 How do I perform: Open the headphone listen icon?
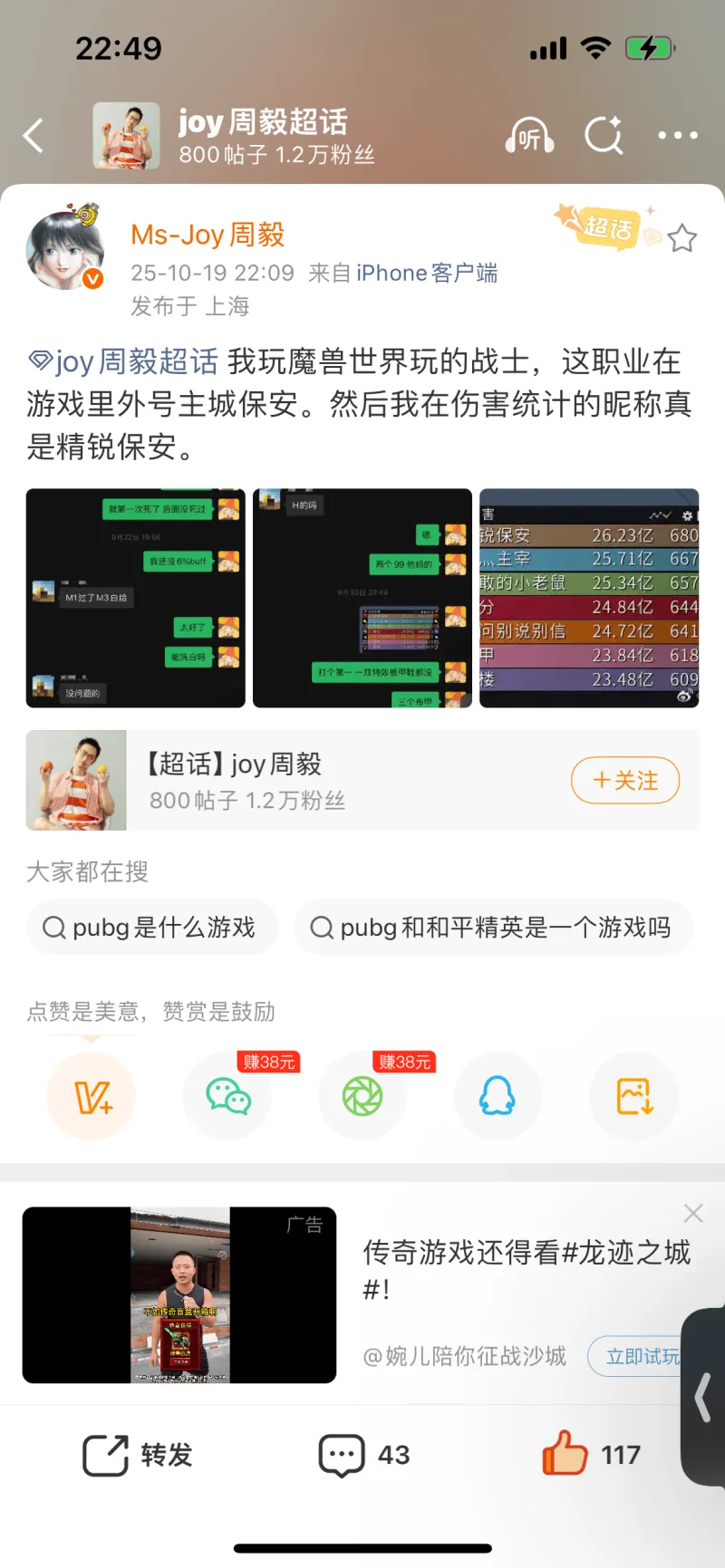[529, 136]
